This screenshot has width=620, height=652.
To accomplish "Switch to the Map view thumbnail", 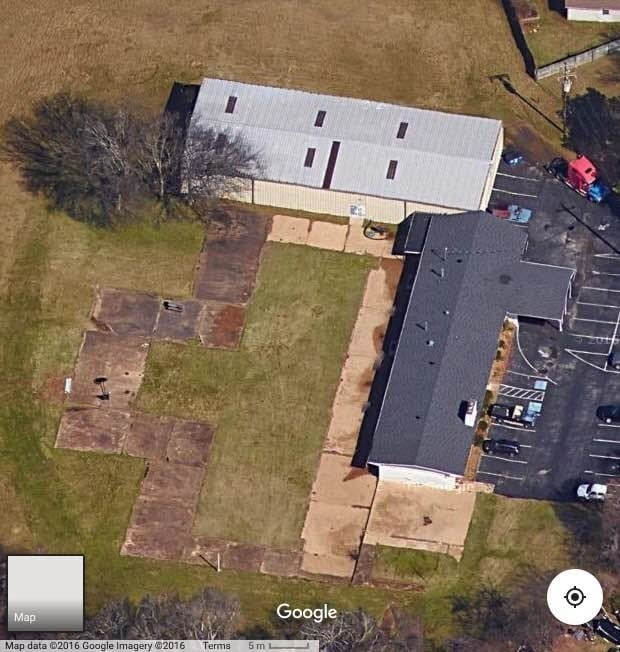I will tap(45, 593).
